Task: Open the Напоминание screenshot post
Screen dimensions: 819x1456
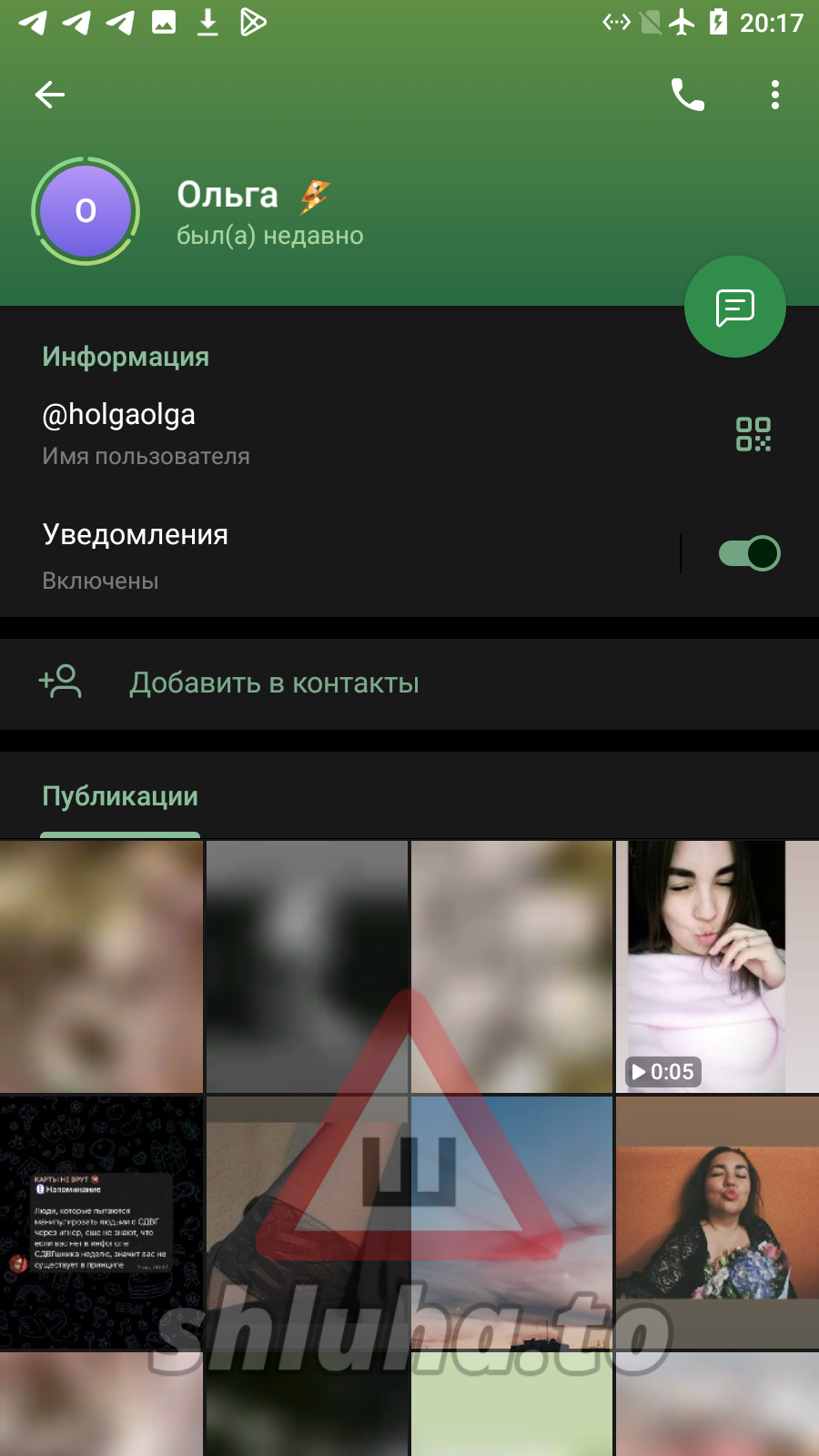Action: pos(101,1222)
